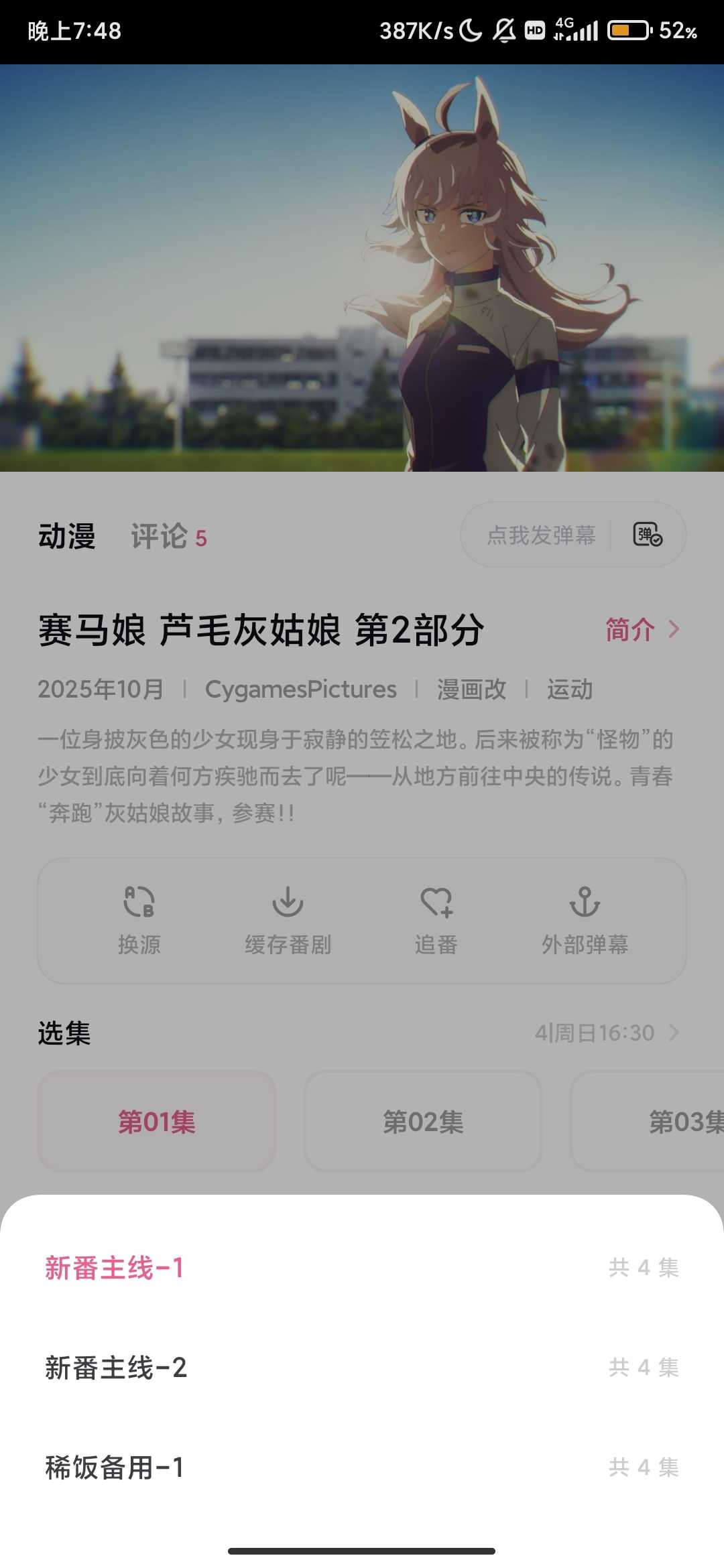Switch to source 新番主线-2
Screen dimensions: 724x1568
[362, 1368]
